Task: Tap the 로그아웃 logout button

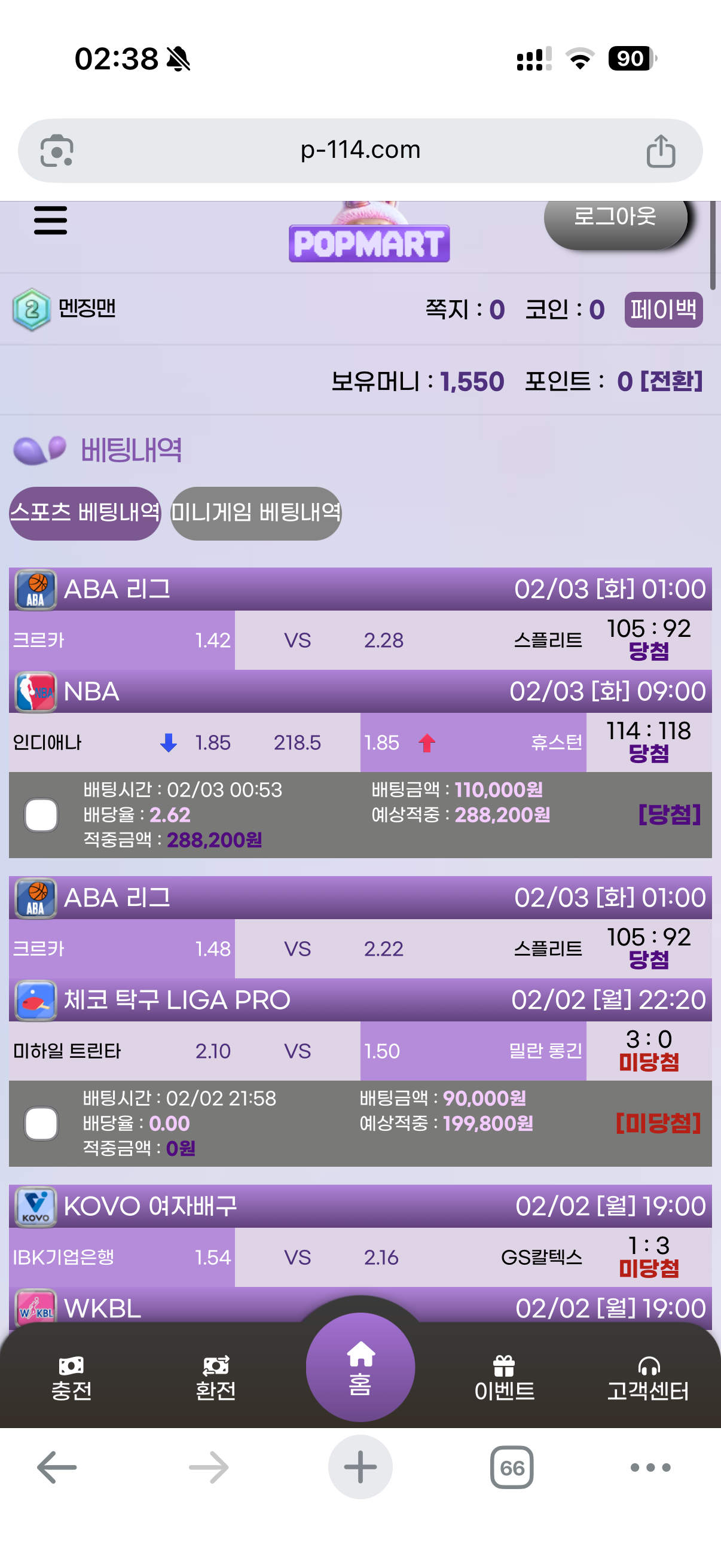Action: click(x=615, y=219)
